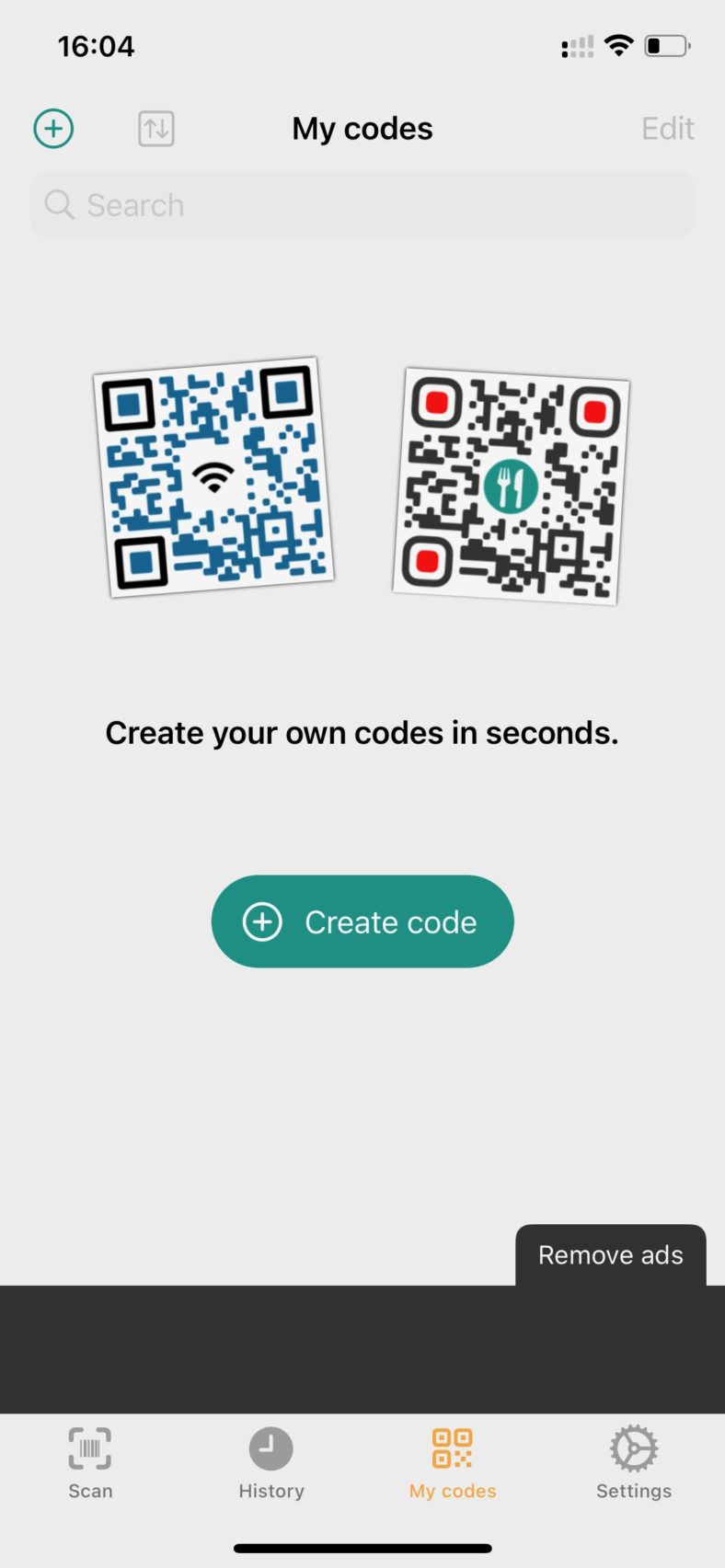Select the Scan tab barcode icon
Screen dimensions: 725x1568
89,1448
